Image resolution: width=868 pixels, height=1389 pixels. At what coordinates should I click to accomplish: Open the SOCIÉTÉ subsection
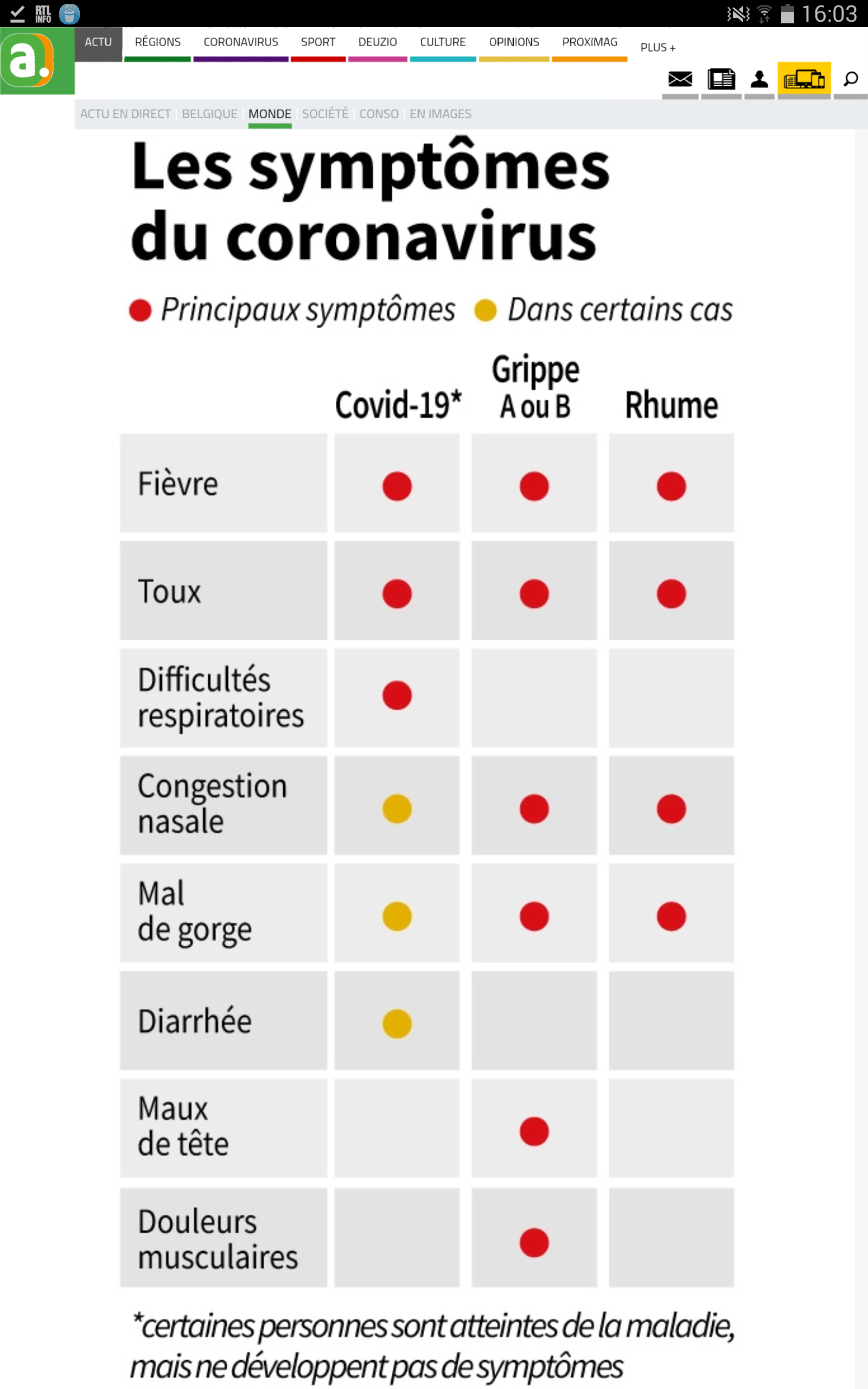325,114
